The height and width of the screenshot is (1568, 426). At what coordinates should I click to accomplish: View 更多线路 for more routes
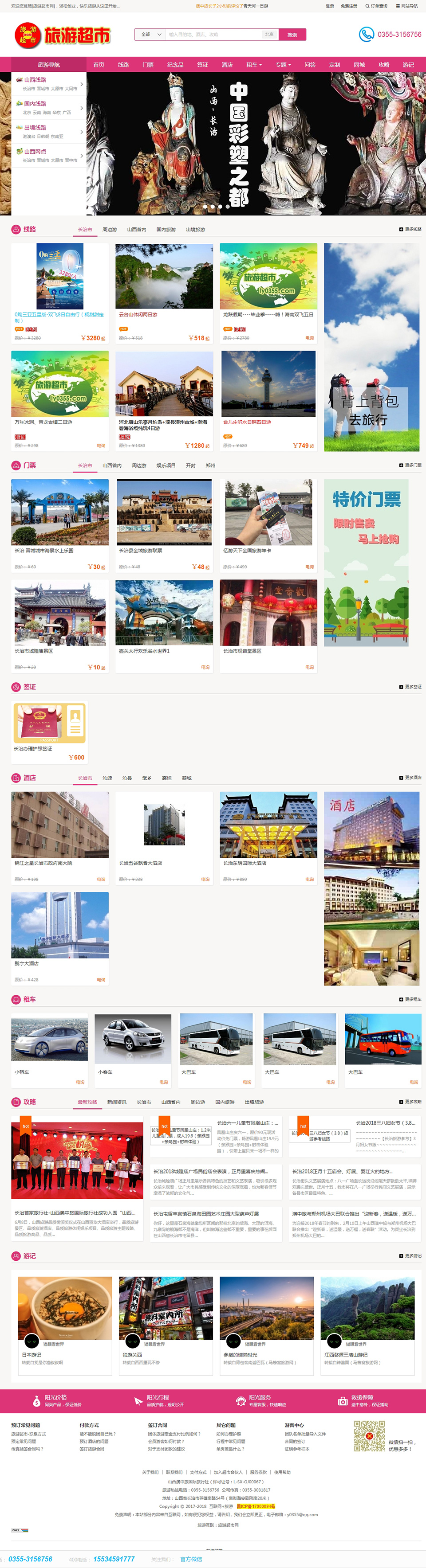pos(410,230)
